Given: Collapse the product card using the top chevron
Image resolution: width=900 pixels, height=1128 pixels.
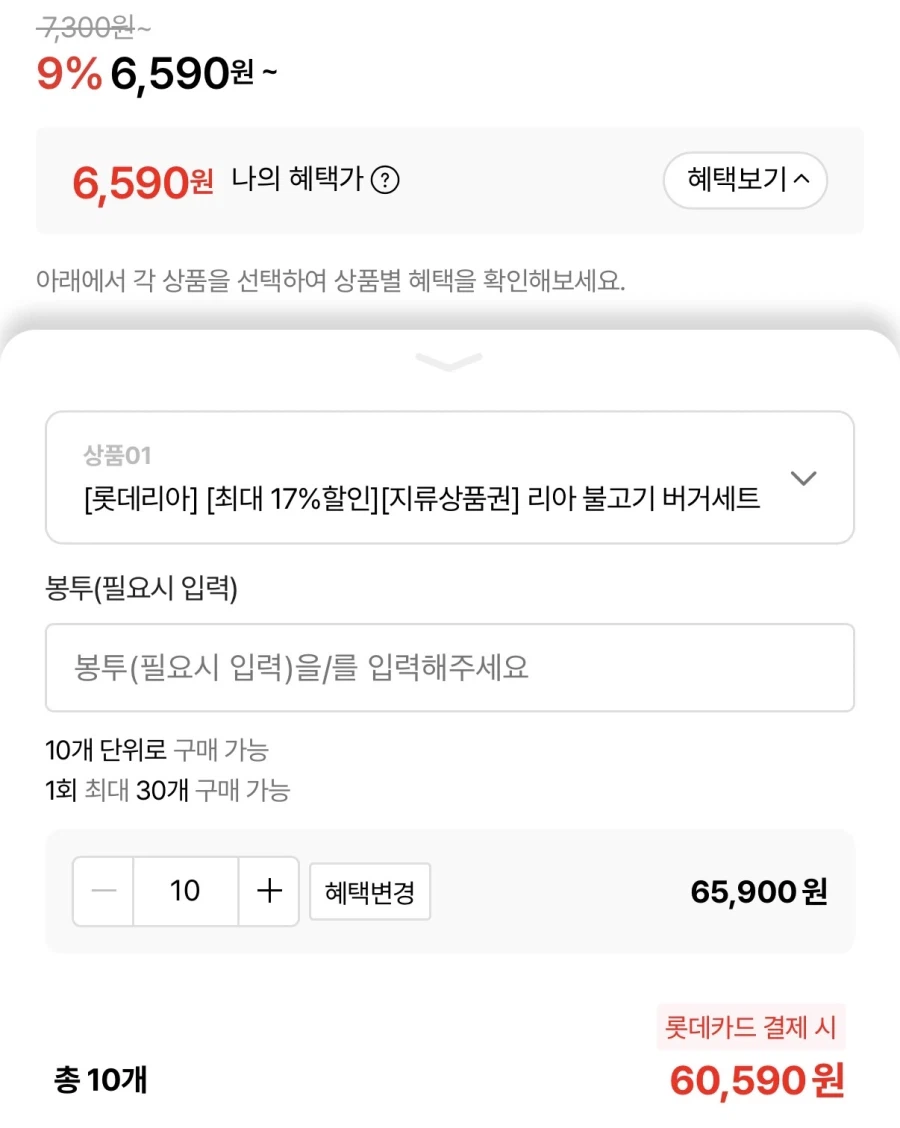Looking at the screenshot, I should (449, 362).
